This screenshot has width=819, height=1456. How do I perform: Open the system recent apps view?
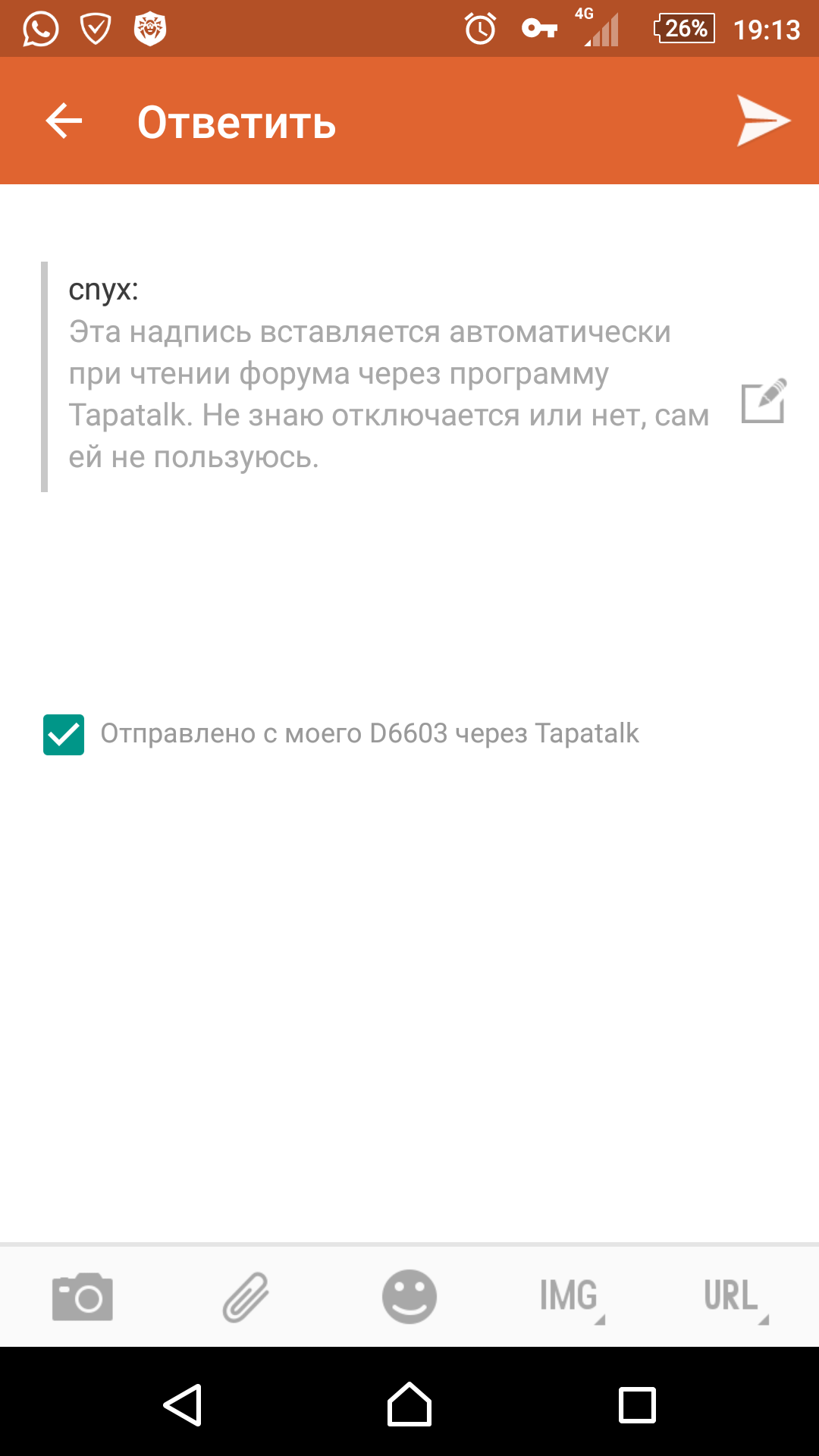point(637,1404)
